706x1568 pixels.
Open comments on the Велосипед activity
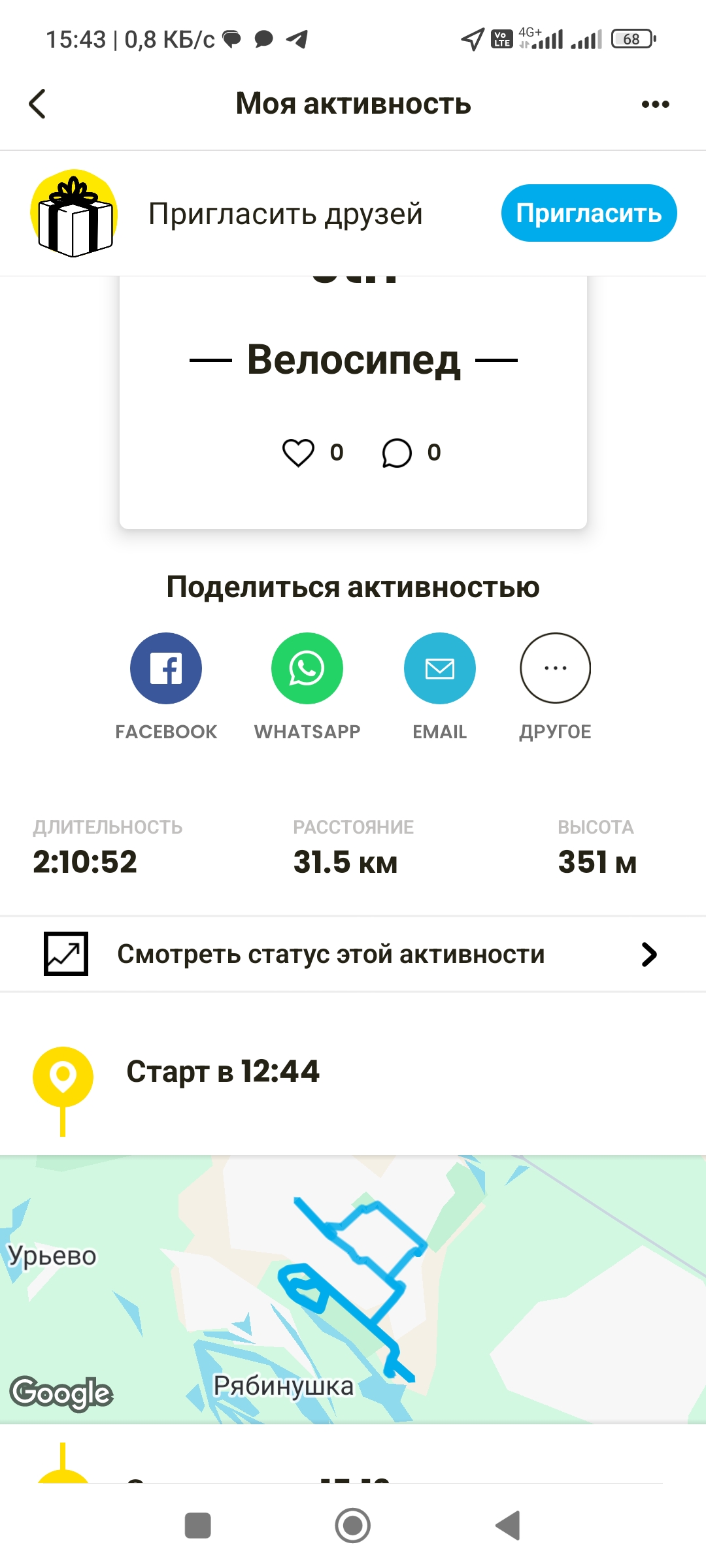pos(397,453)
